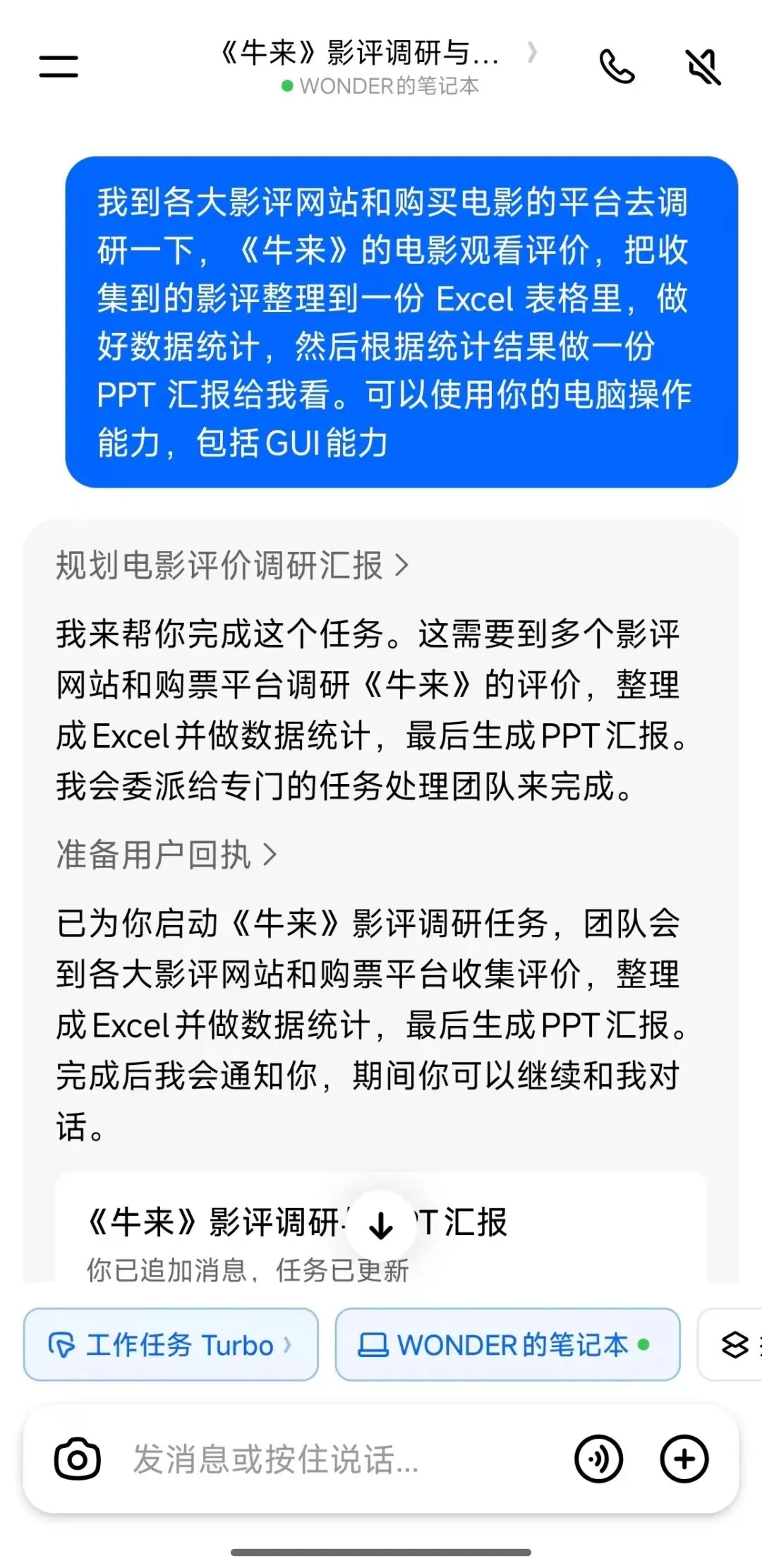Switch to voice input mode
Screen dimensions: 762x1568
[x=598, y=1459]
